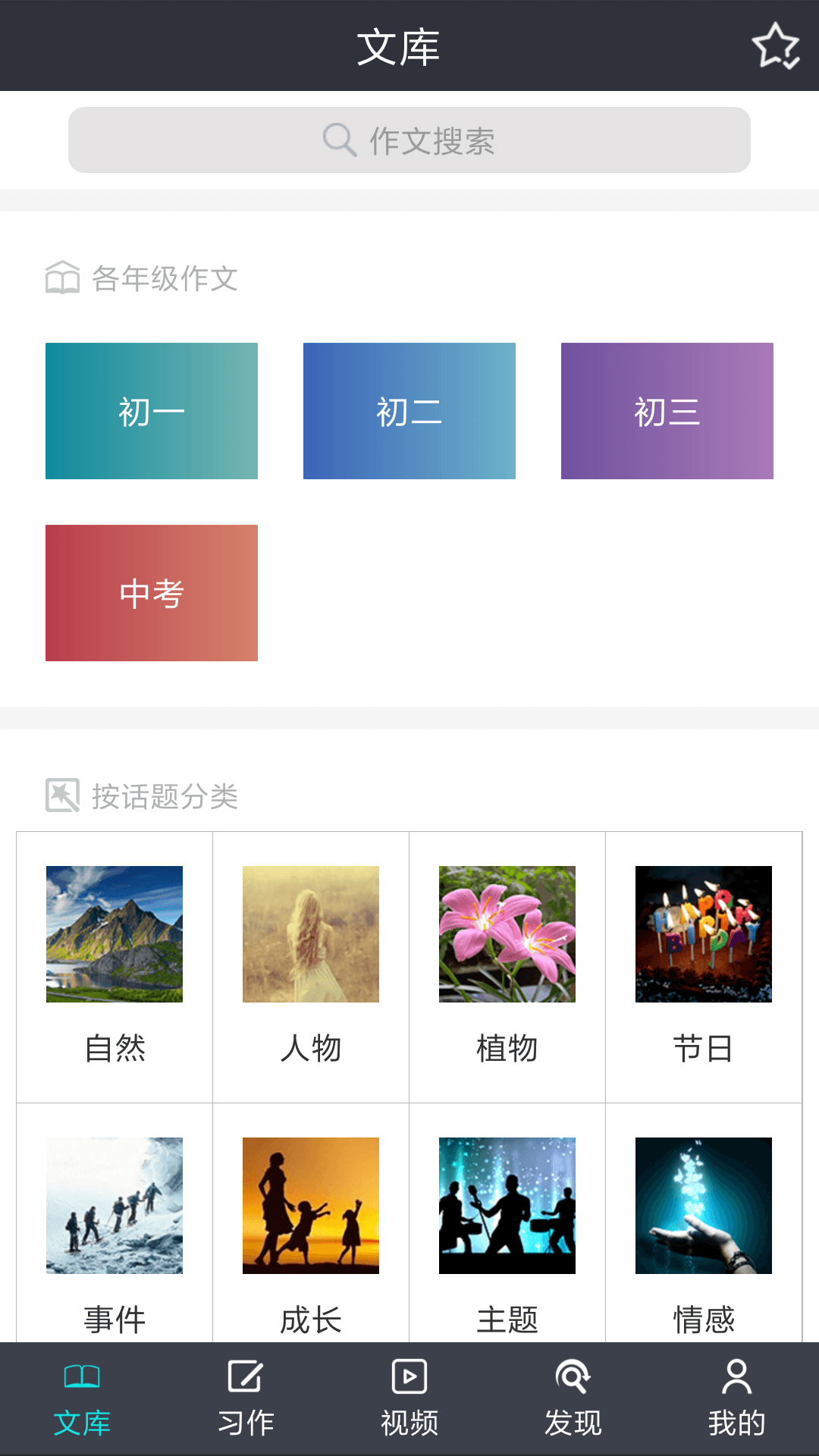Open 初二 grade essays

(x=409, y=411)
